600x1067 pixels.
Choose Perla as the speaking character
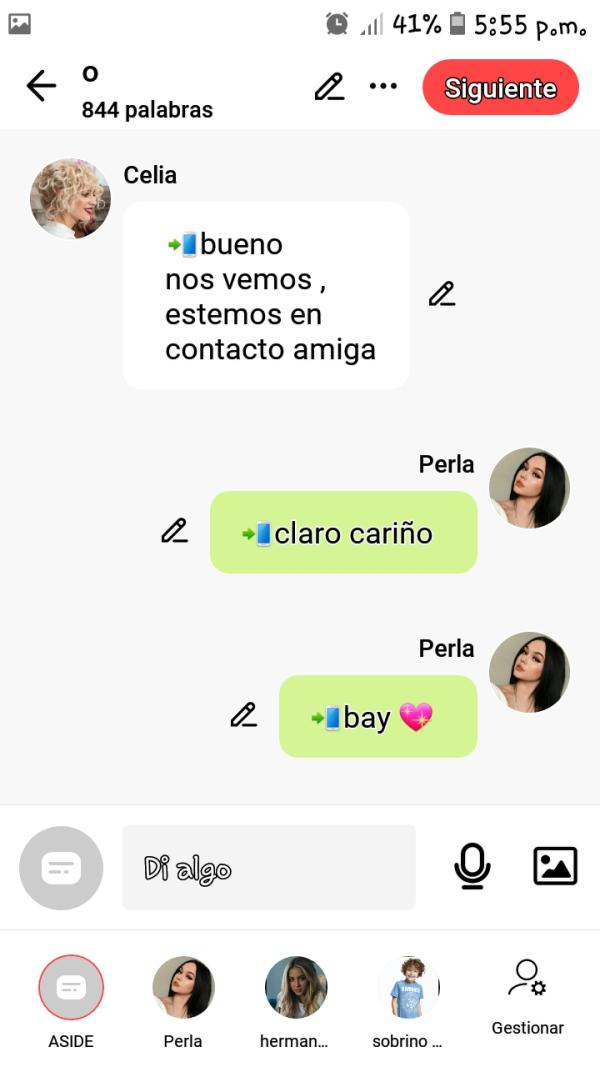[x=183, y=988]
